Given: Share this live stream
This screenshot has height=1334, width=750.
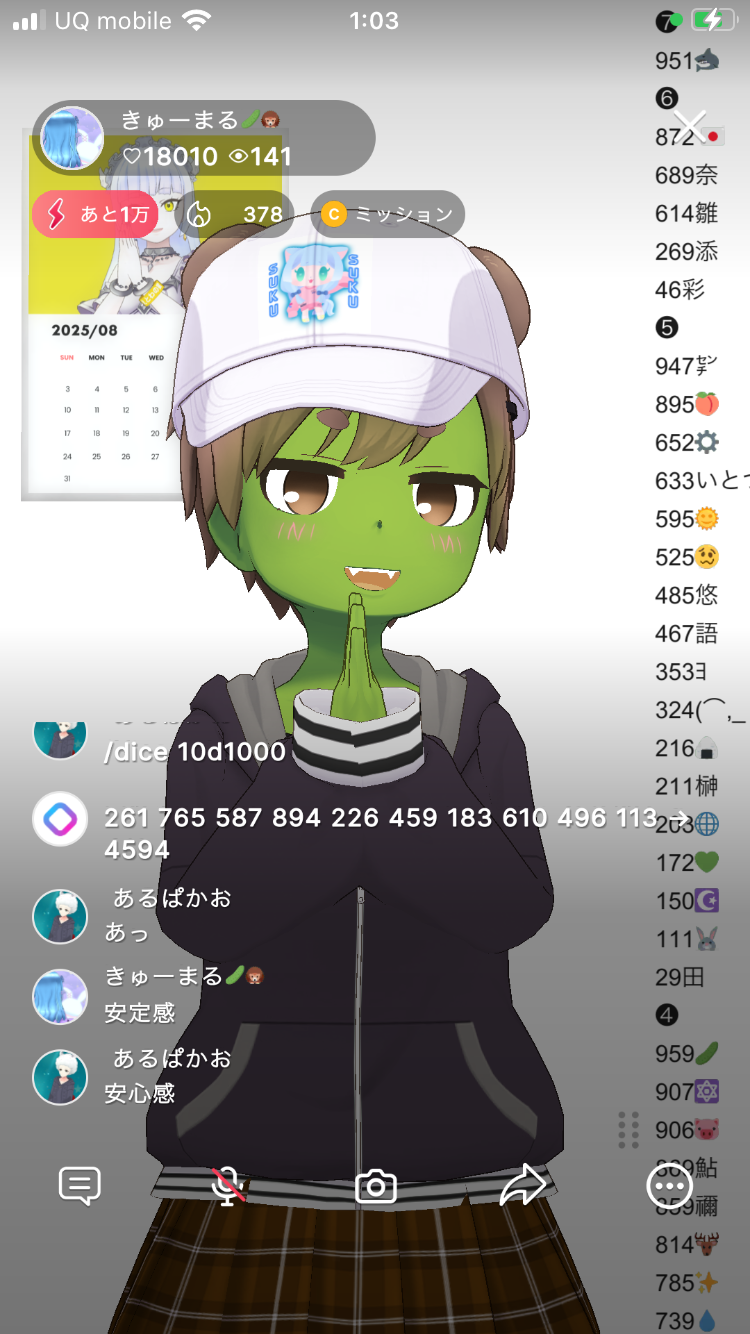Looking at the screenshot, I should [x=522, y=1186].
